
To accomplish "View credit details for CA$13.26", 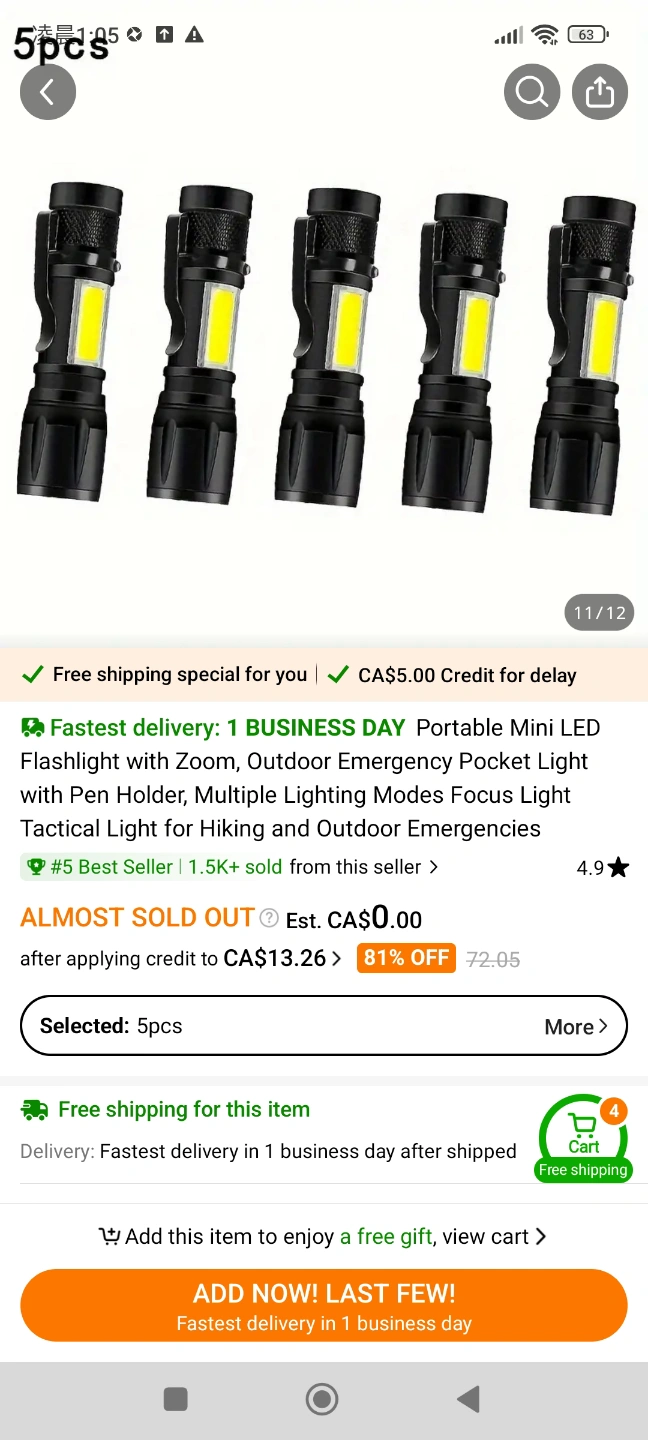I will pyautogui.click(x=282, y=958).
